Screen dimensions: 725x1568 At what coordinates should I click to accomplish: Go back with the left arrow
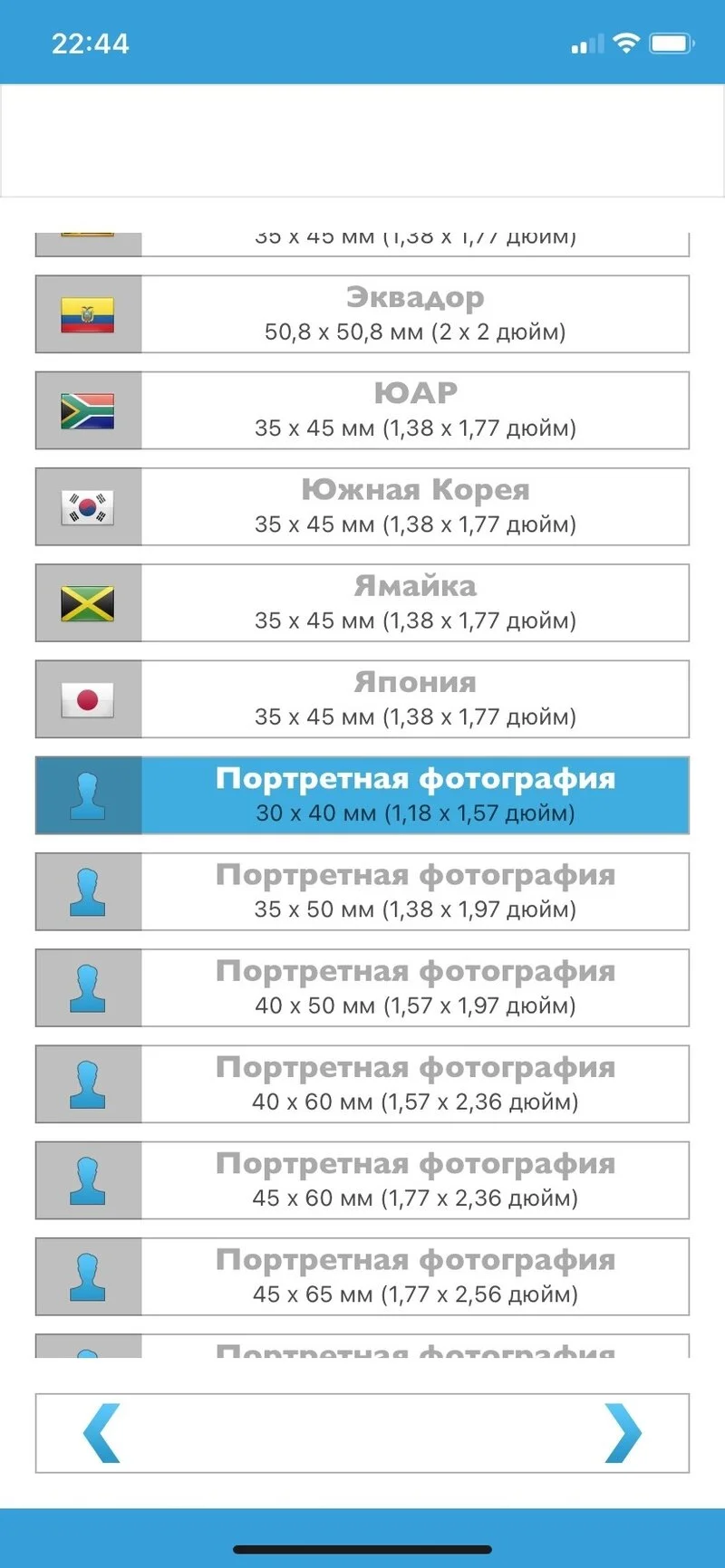pos(101,1433)
